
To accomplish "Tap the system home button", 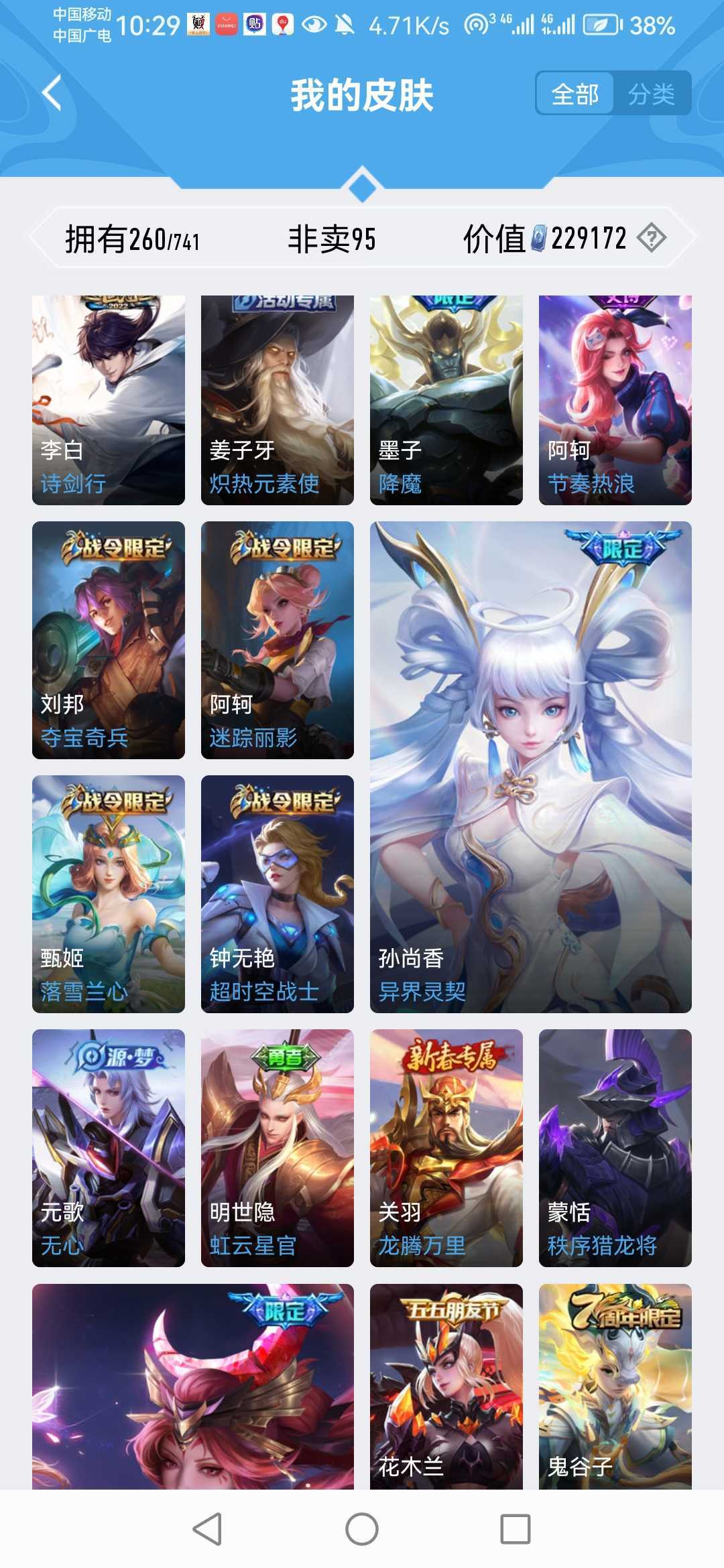I will click(362, 1529).
